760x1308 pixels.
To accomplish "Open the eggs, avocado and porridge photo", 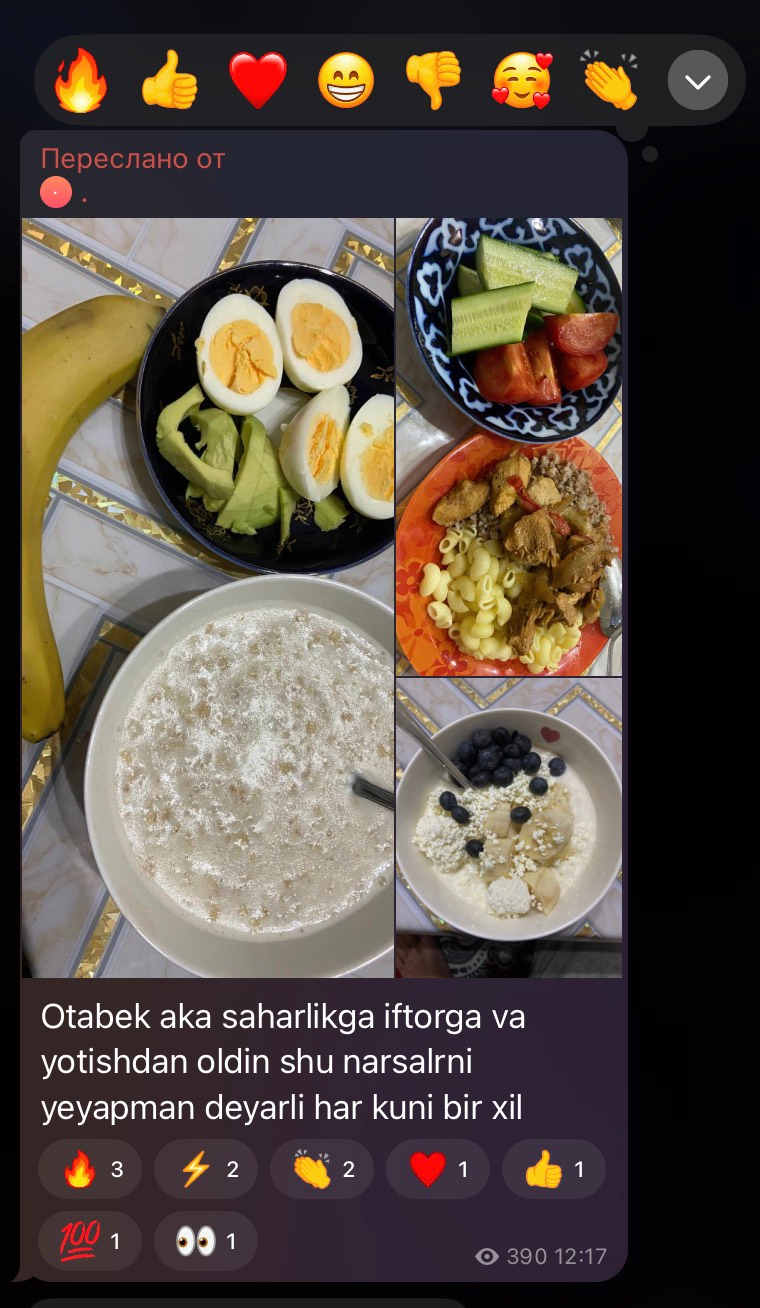I will (208, 597).
